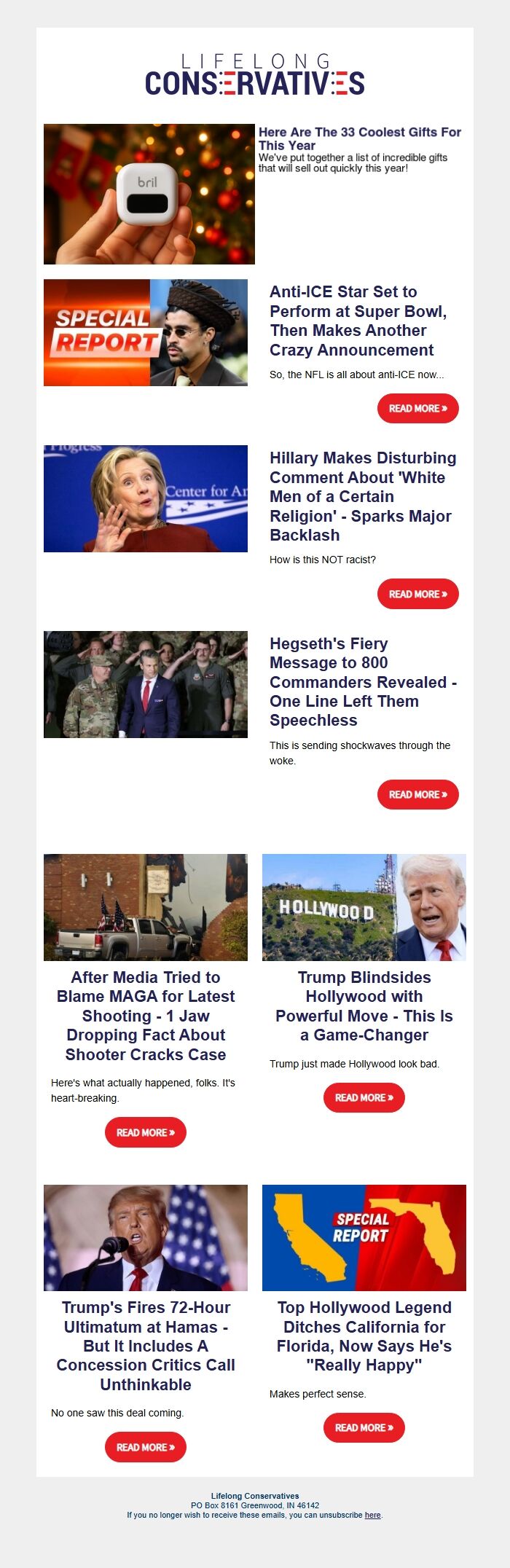
Task: Open the Hegseth commanders photo
Action: coord(146,684)
